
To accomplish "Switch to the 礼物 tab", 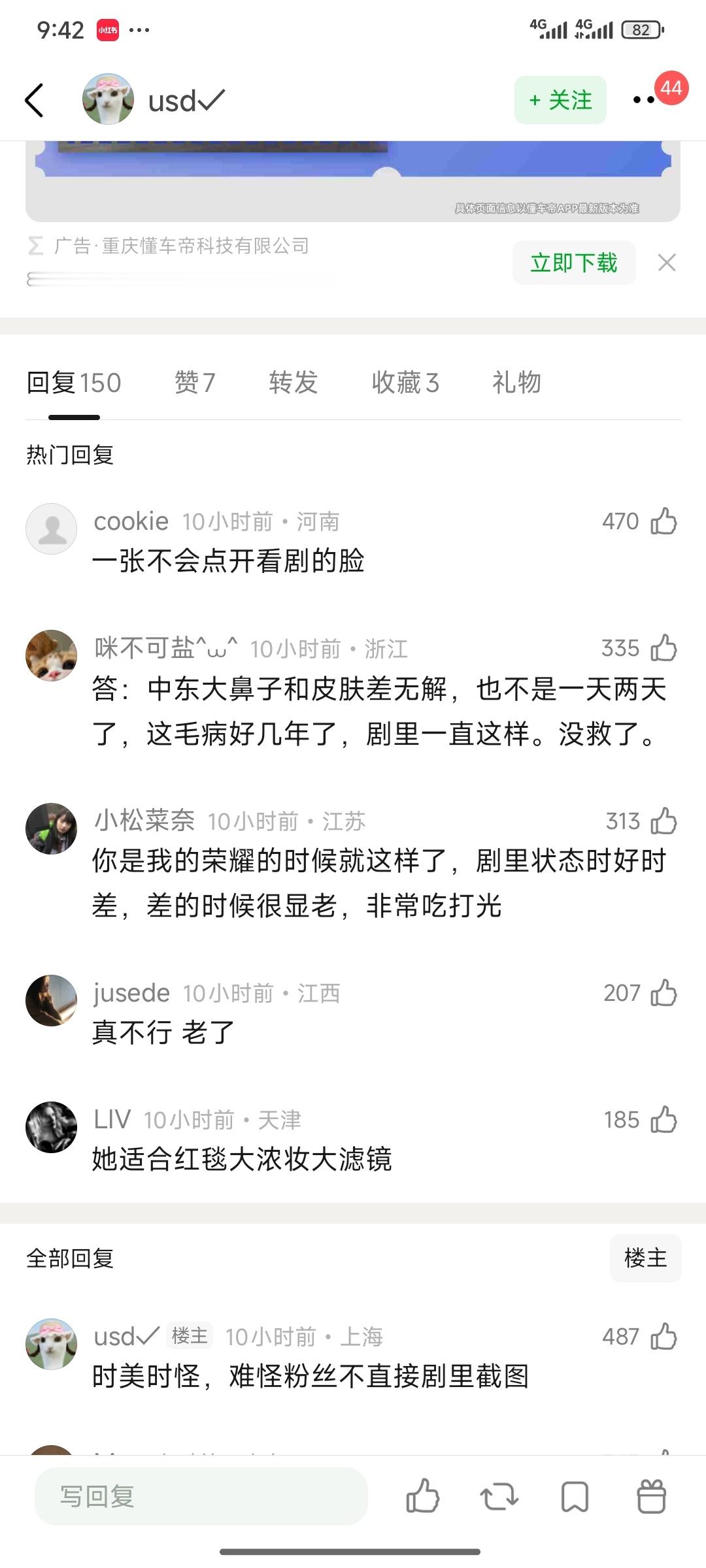I will [x=516, y=384].
